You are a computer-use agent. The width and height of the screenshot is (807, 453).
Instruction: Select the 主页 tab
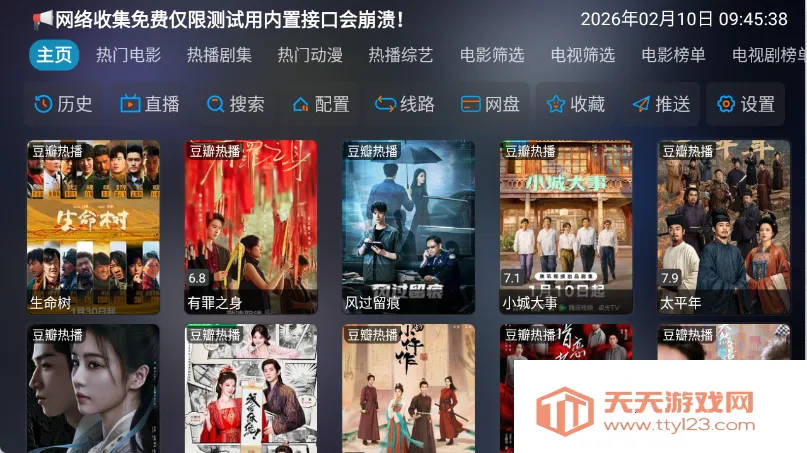(54, 55)
